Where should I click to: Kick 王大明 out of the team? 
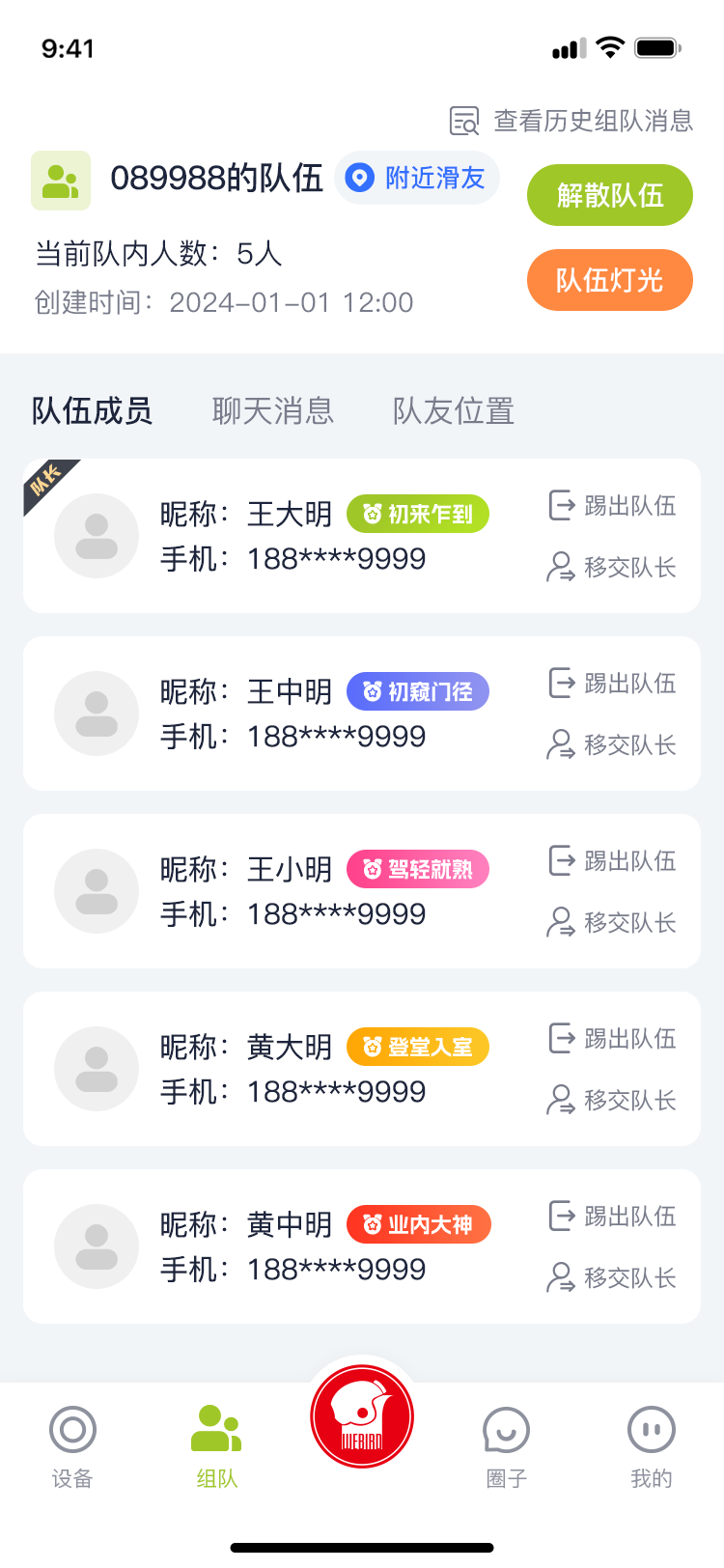612,505
